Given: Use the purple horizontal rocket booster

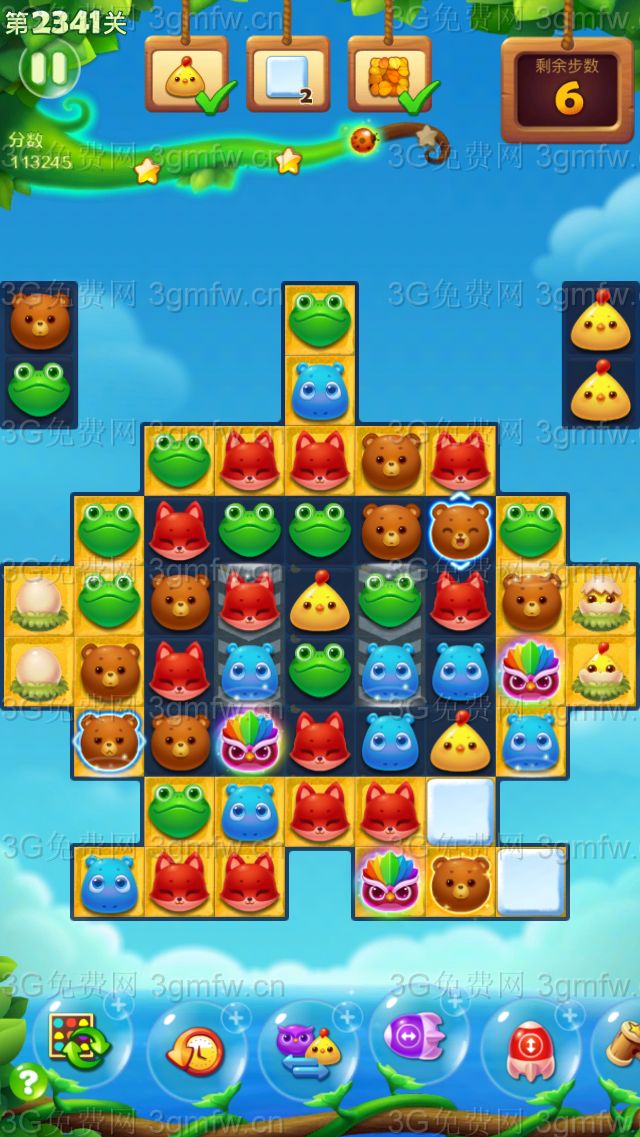Looking at the screenshot, I should (x=418, y=1040).
